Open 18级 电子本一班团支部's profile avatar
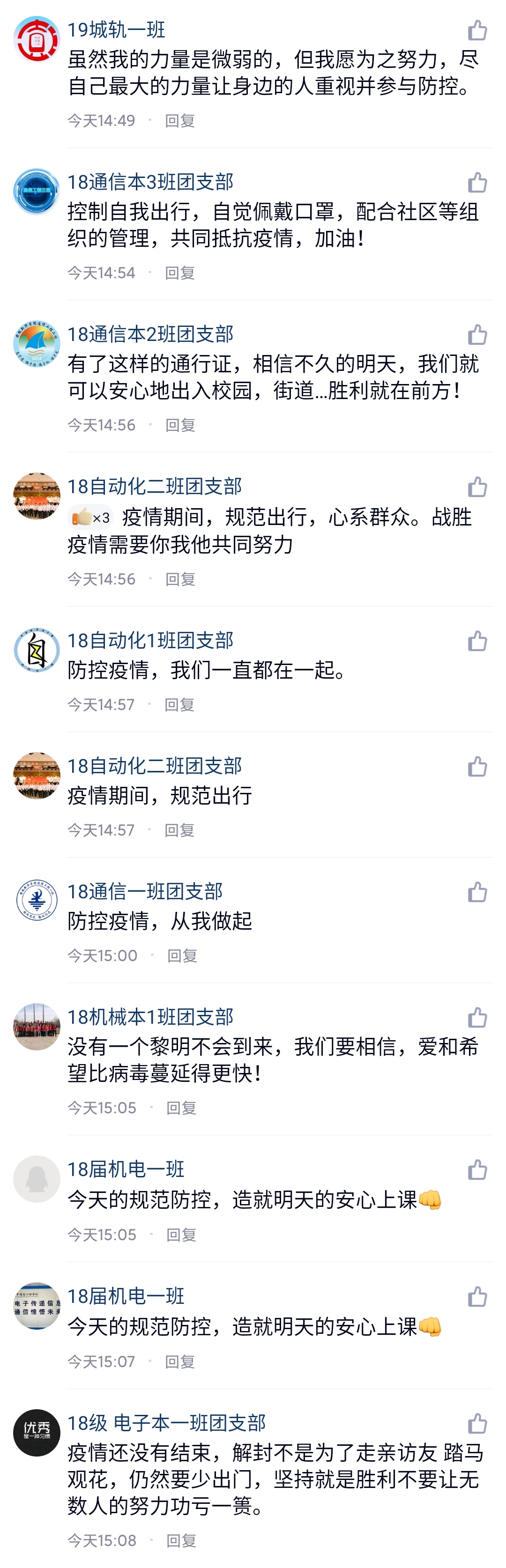Screen dimensions: 506x1568 [37, 1432]
